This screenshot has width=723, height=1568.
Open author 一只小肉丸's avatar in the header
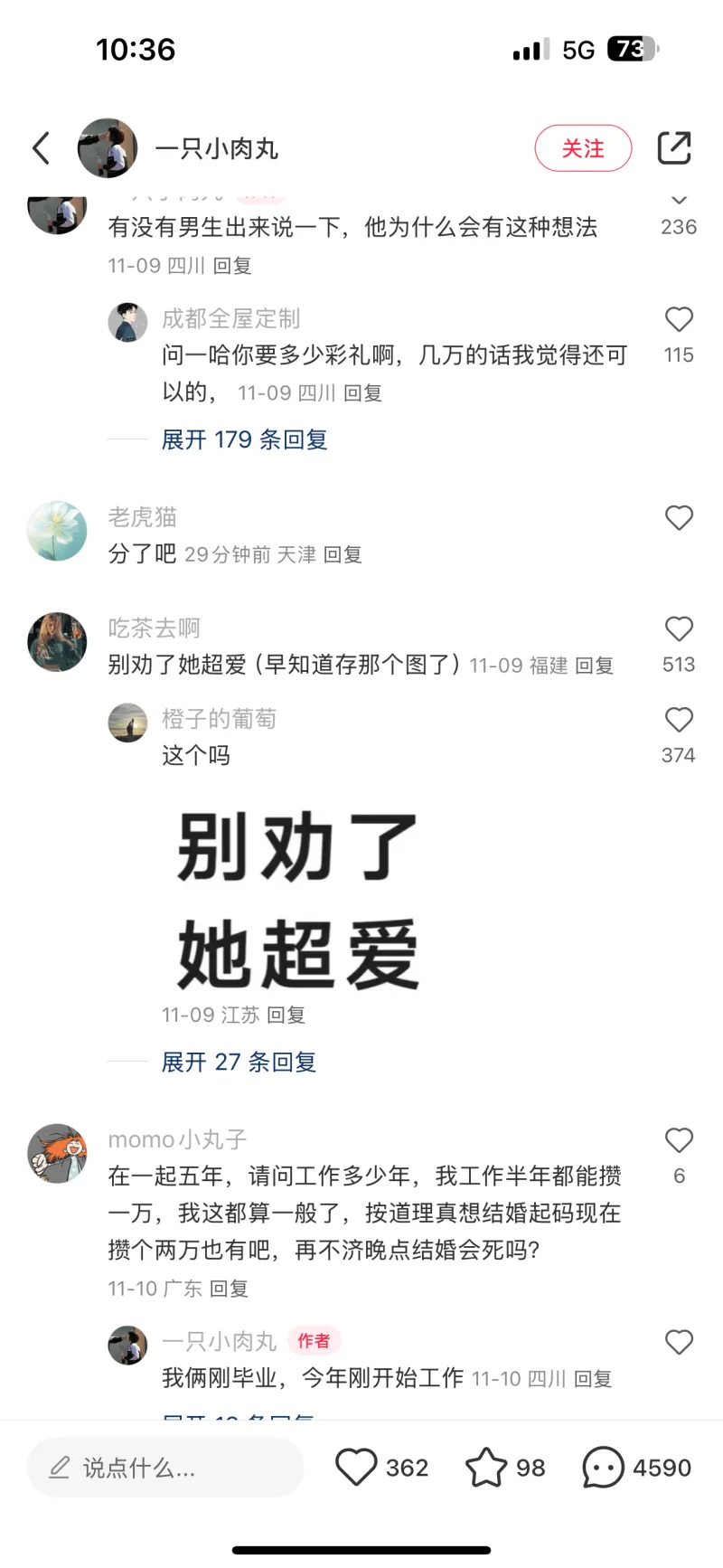(108, 148)
